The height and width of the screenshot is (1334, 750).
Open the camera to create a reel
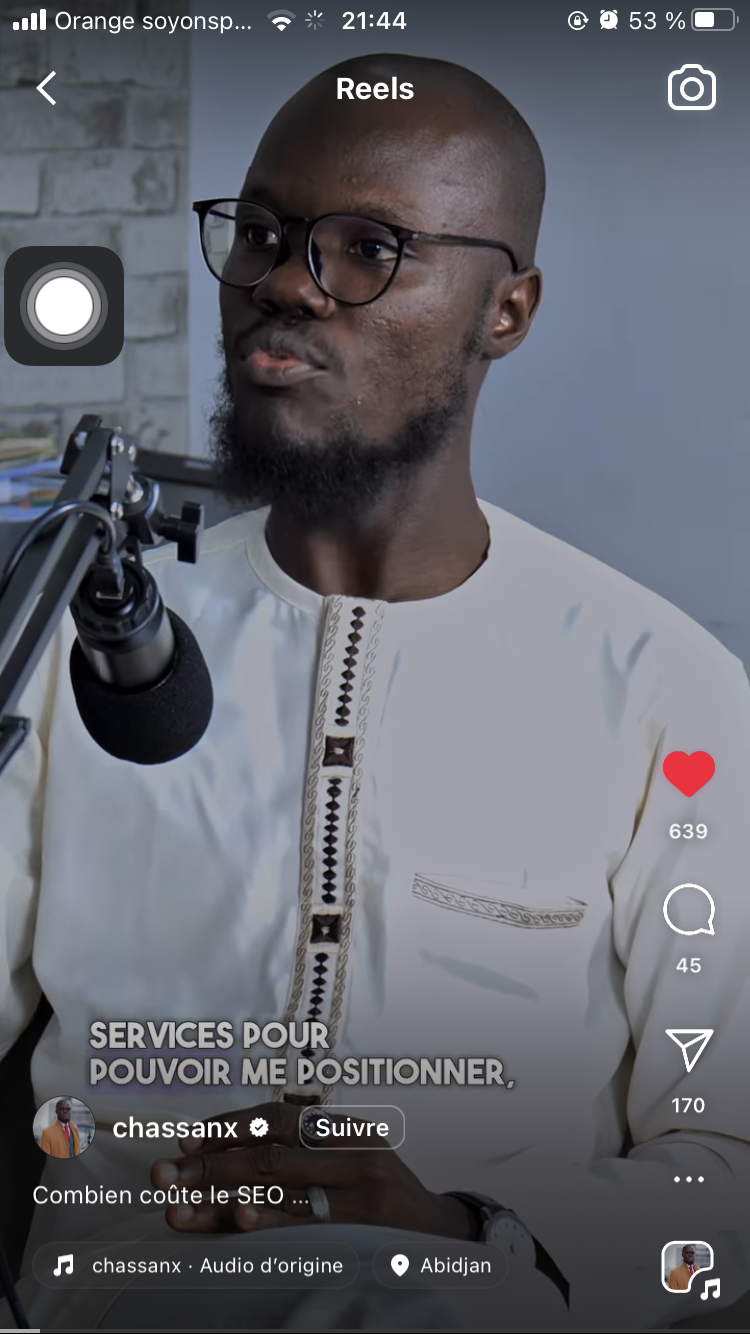tap(692, 88)
